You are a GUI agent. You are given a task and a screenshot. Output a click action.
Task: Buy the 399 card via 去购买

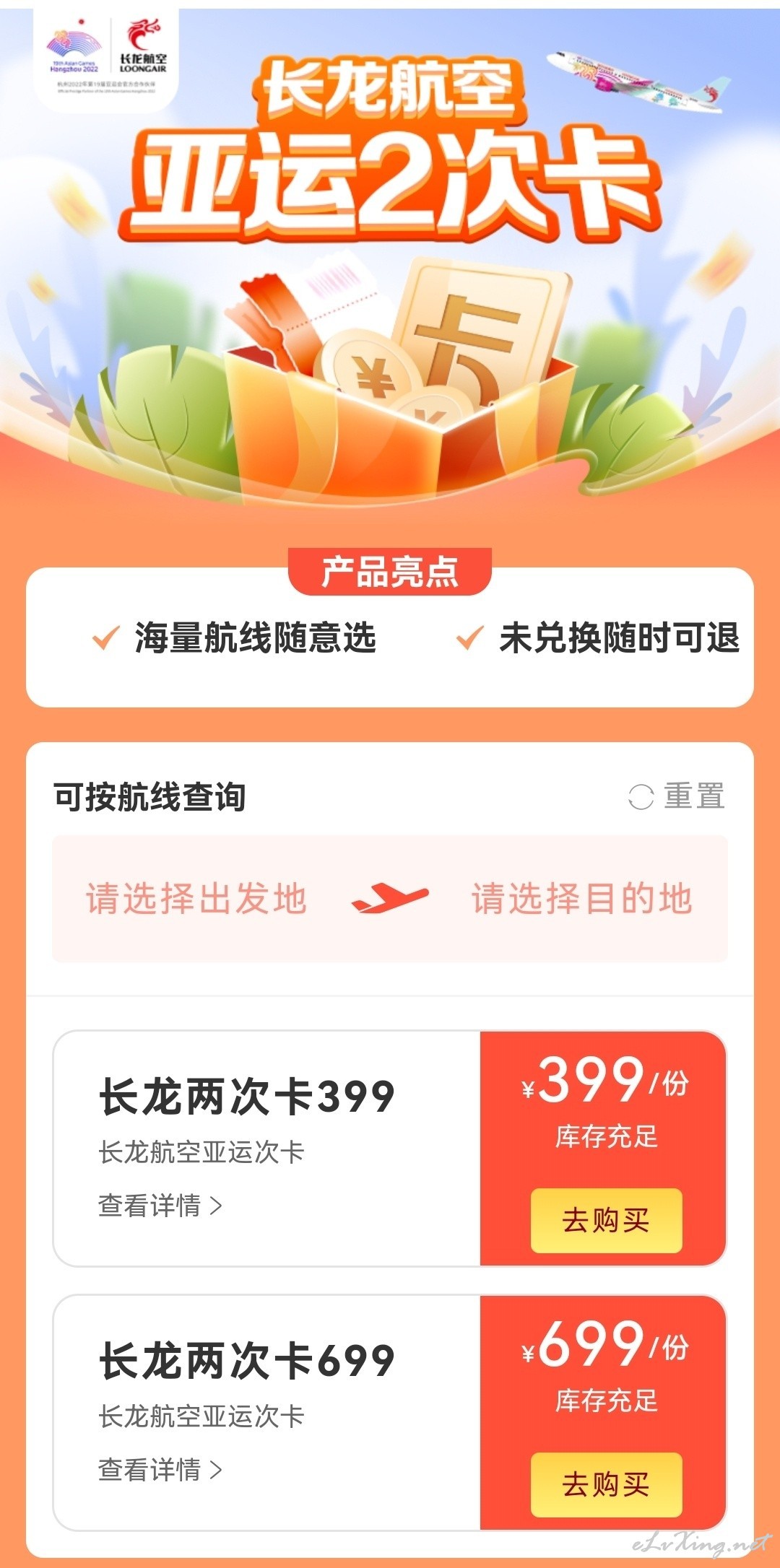[606, 1220]
